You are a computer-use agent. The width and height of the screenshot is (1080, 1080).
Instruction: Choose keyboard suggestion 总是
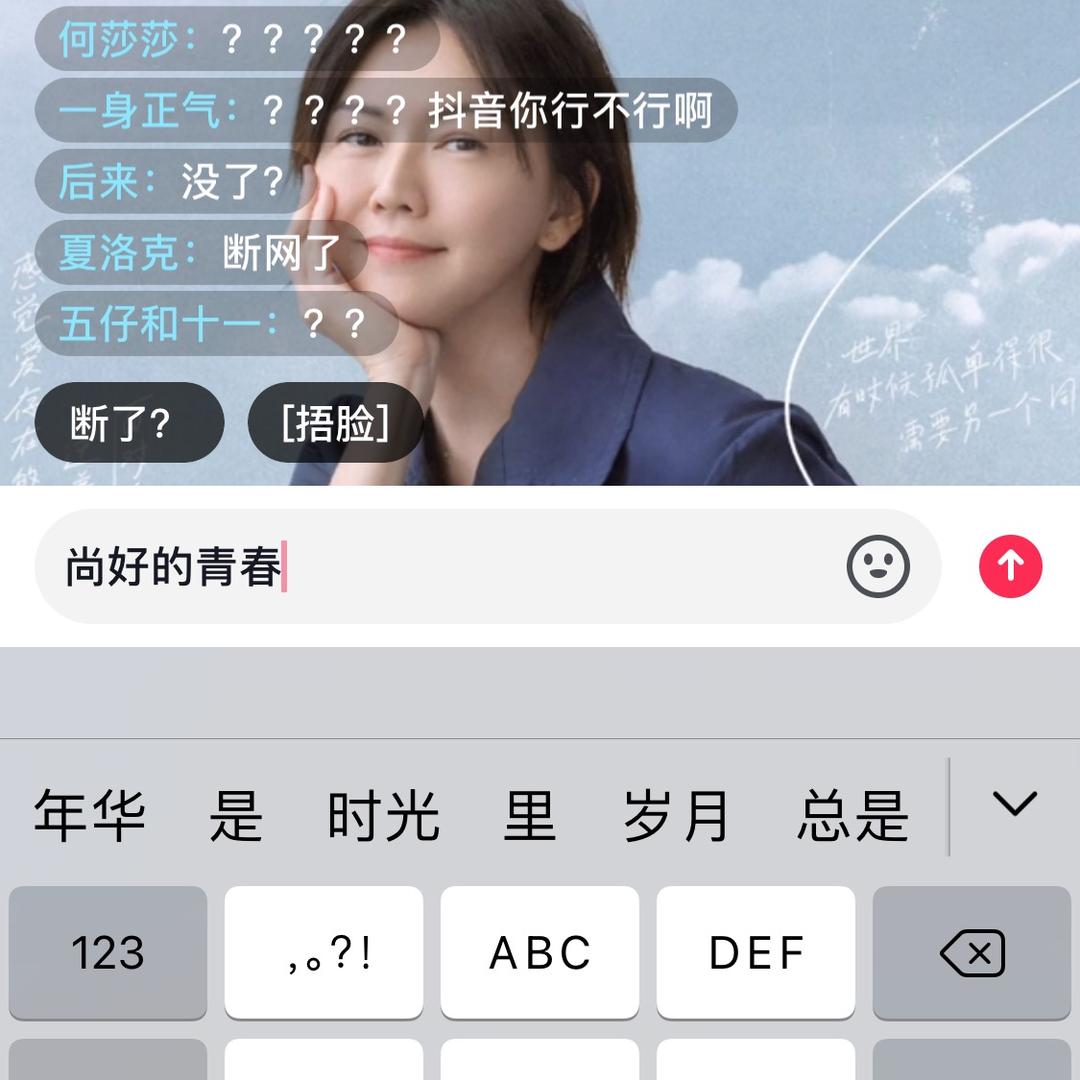point(852,814)
